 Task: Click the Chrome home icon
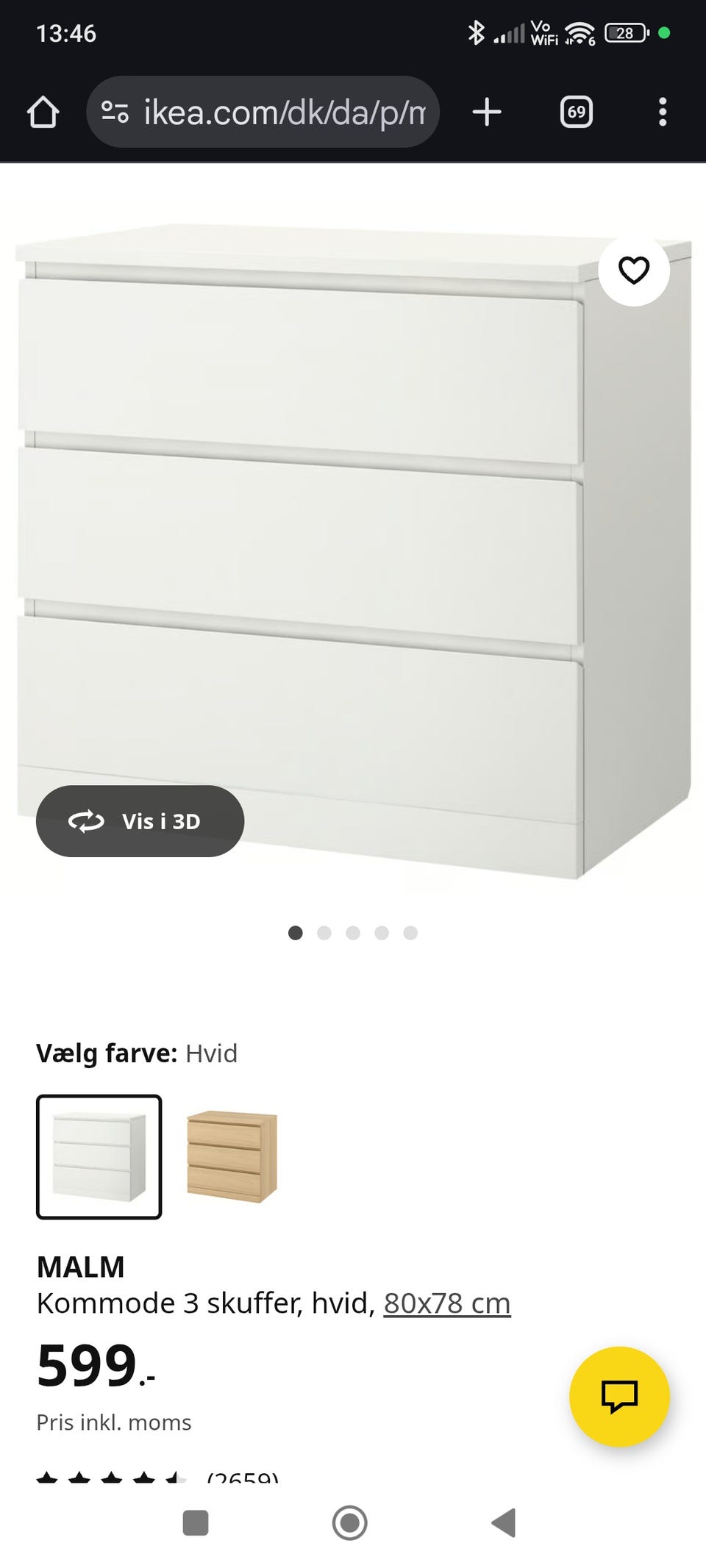(x=43, y=112)
